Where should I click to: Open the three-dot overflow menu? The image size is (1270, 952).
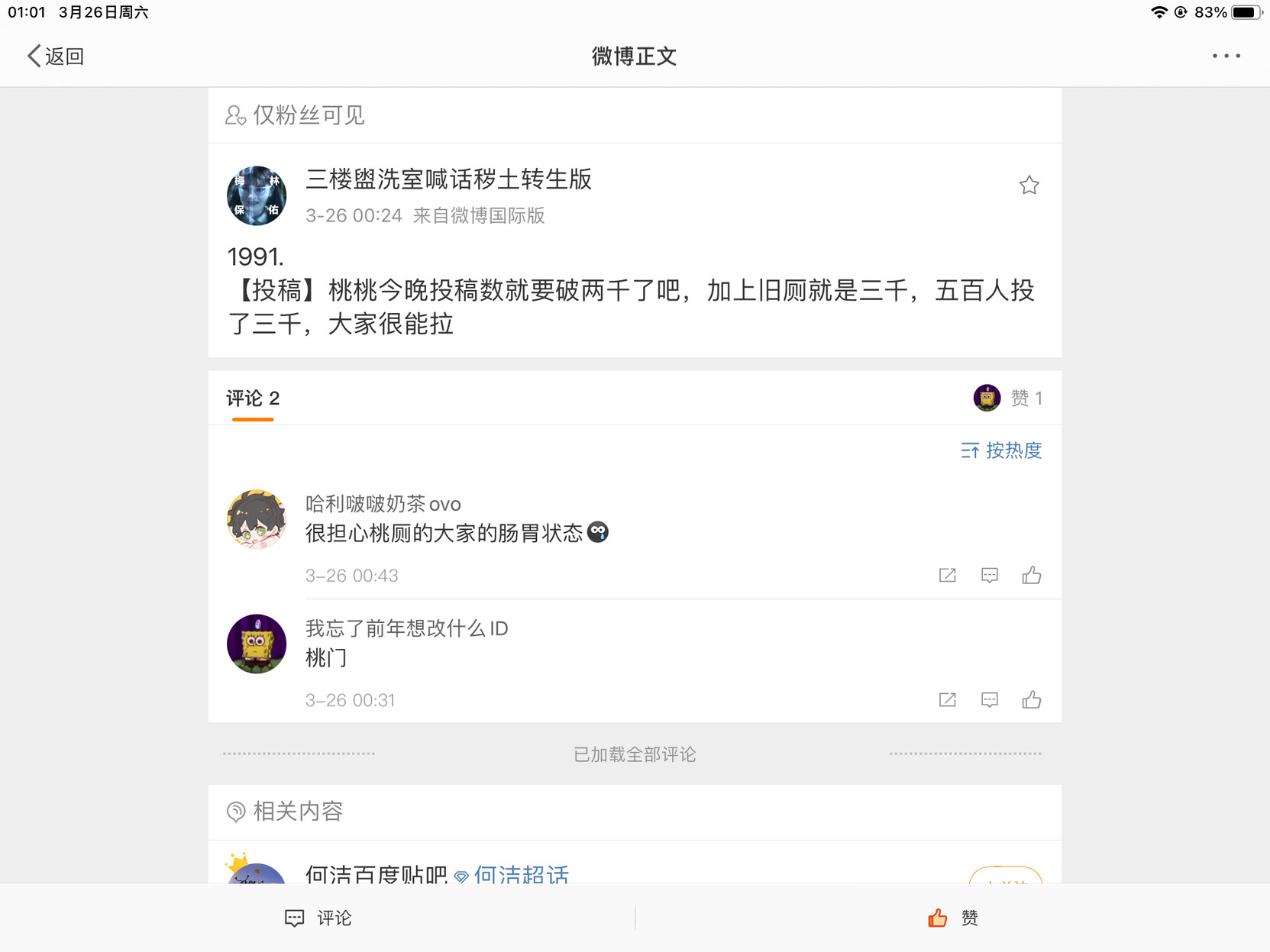[x=1226, y=56]
